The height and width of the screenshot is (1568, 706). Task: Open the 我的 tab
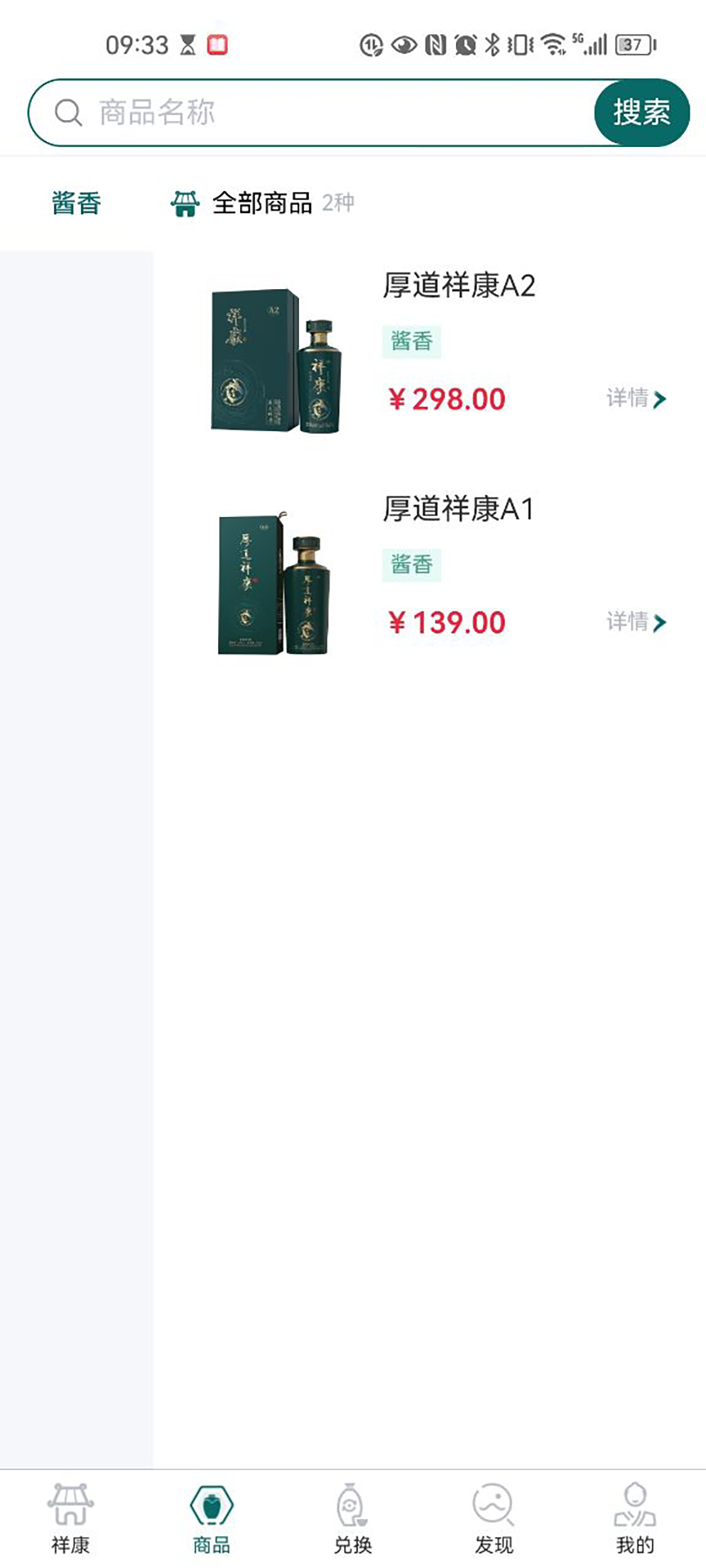pyautogui.click(x=635, y=1518)
